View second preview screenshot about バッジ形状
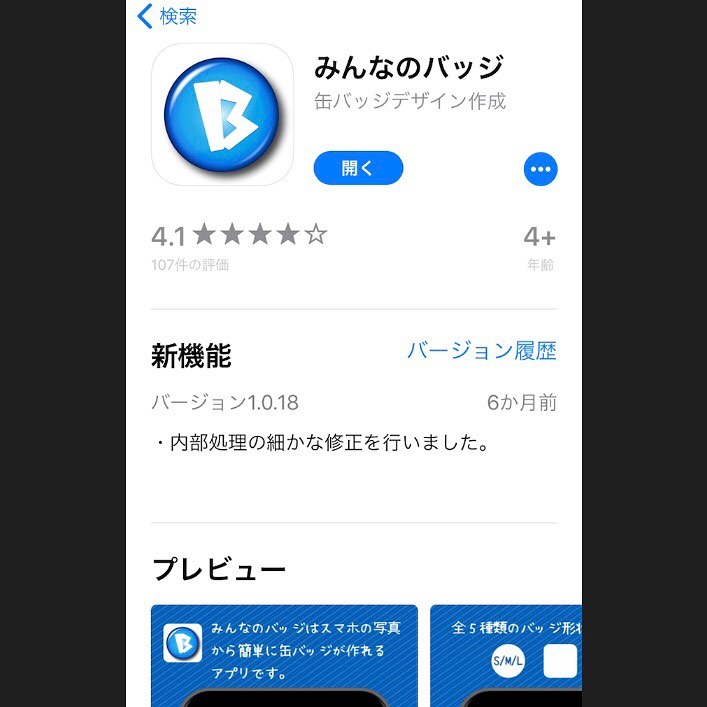This screenshot has width=707, height=707. coord(505,655)
